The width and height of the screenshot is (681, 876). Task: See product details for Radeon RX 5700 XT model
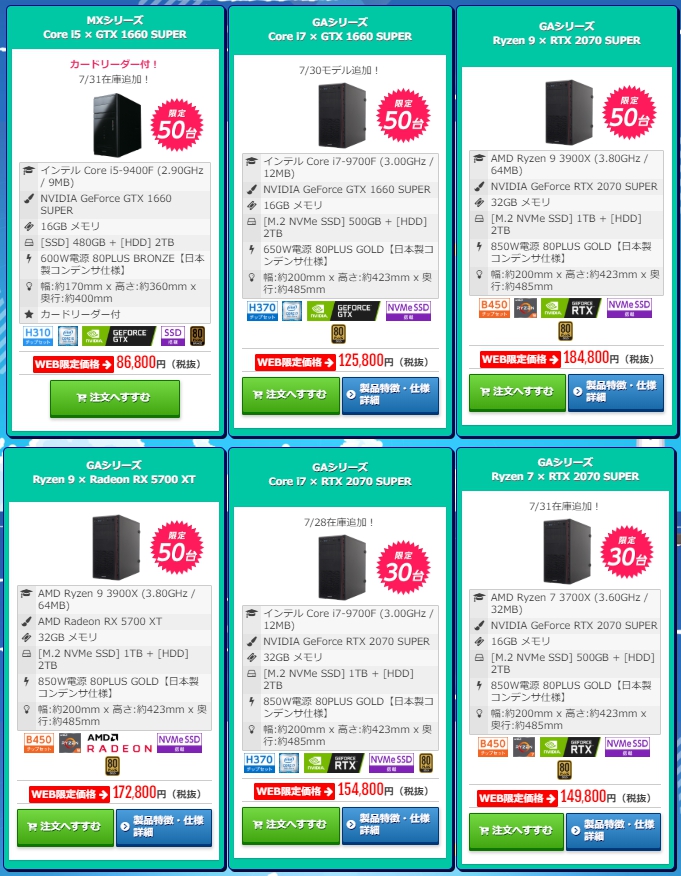pos(163,827)
